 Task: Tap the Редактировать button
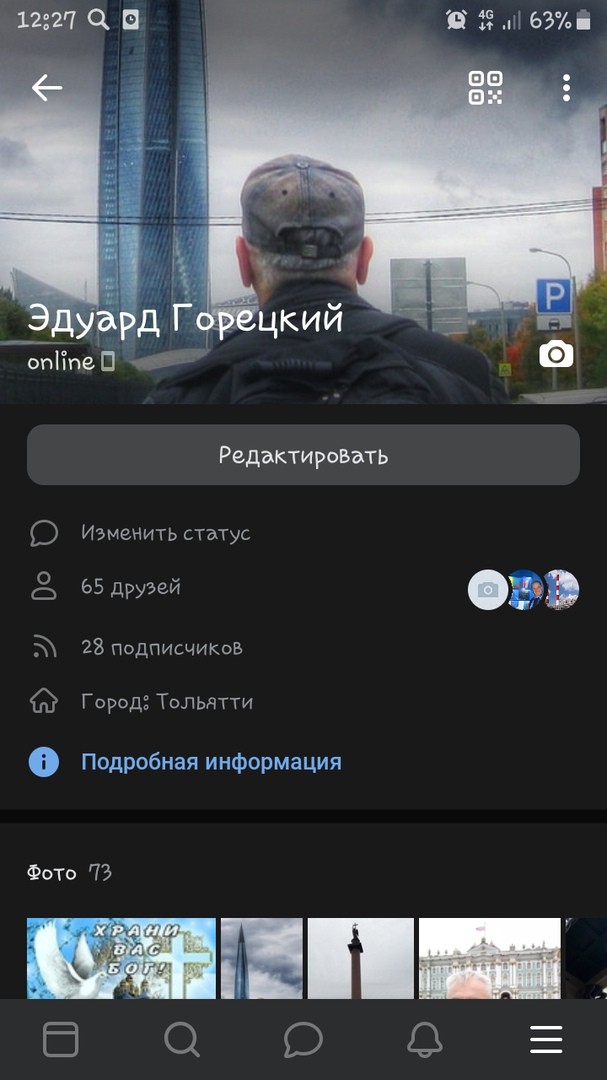(303, 456)
